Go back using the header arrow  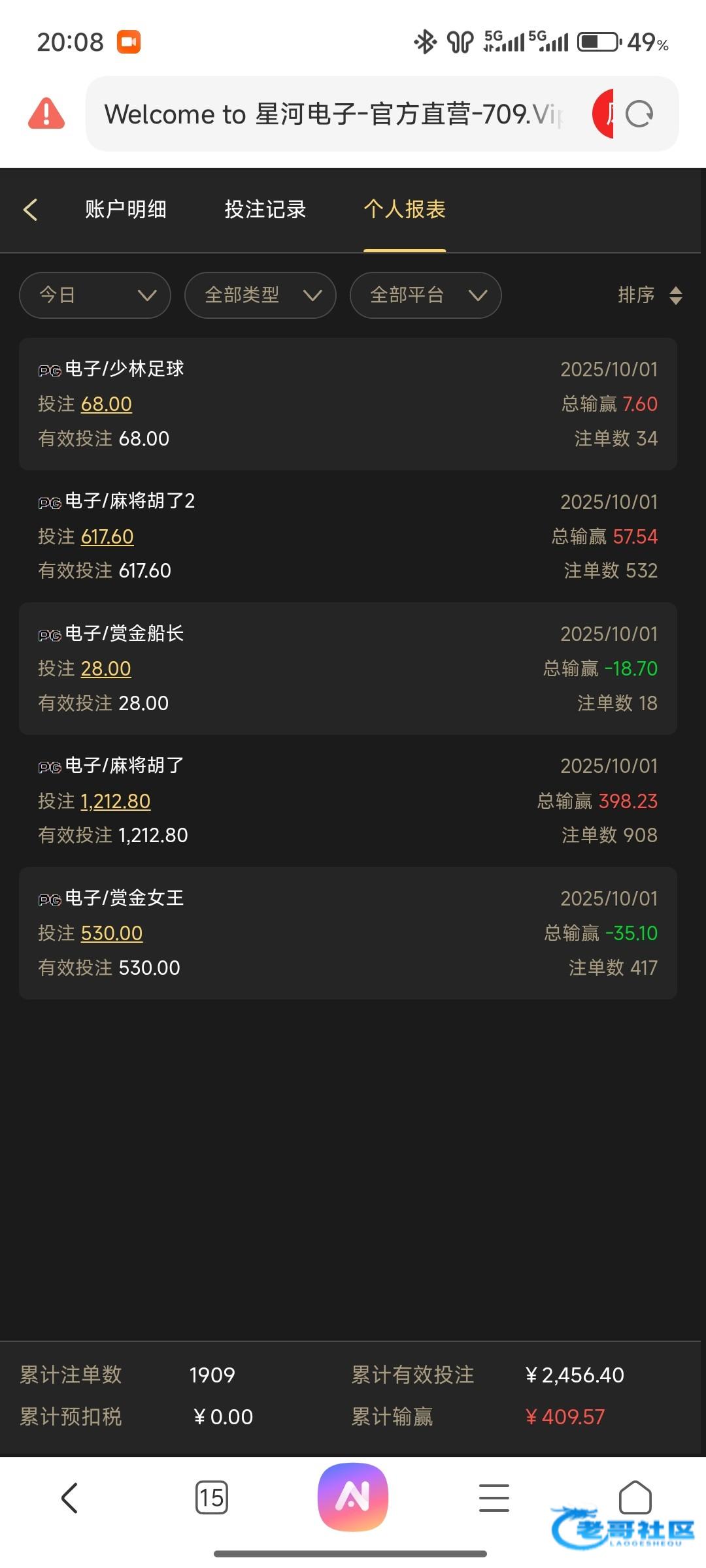31,210
